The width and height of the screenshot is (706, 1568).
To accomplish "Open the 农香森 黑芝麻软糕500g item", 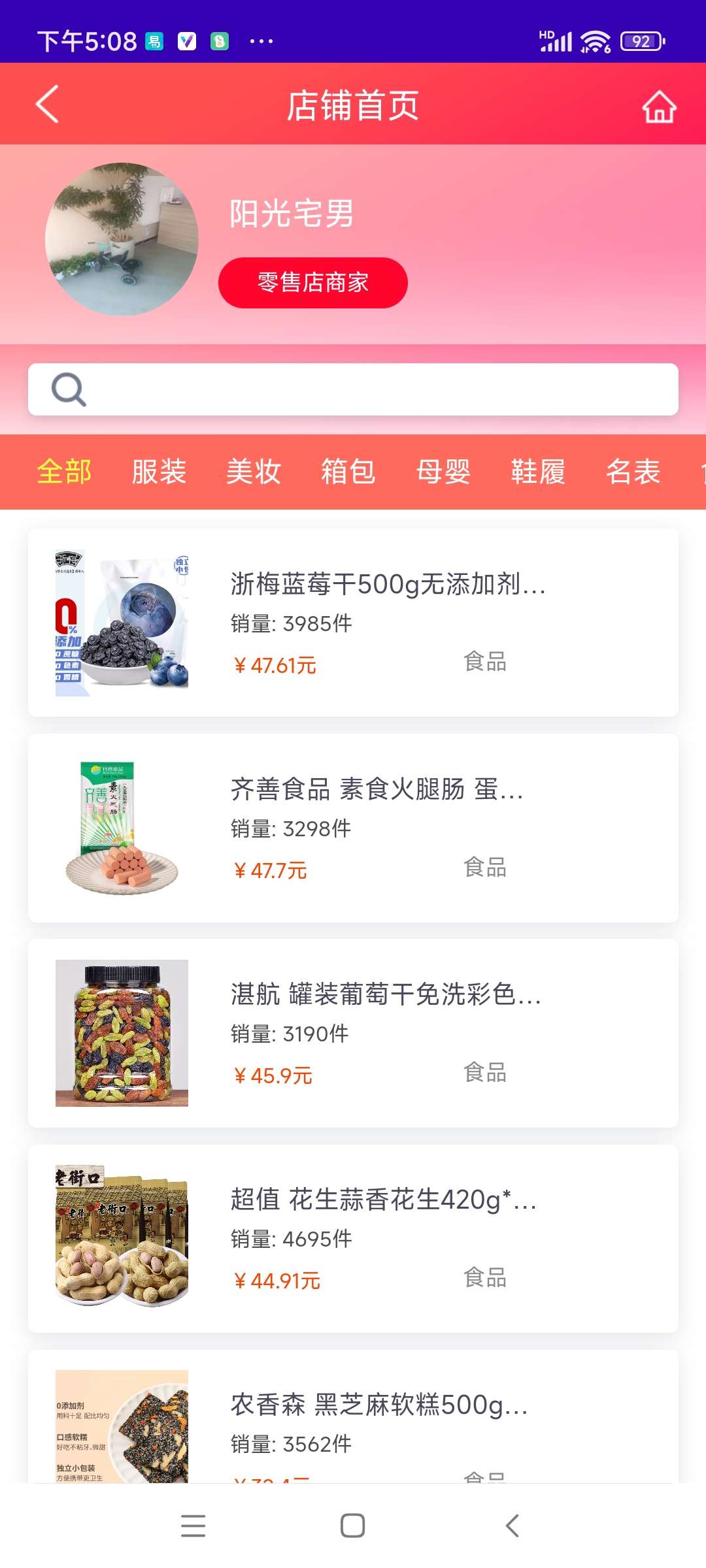I will coord(353,1418).
